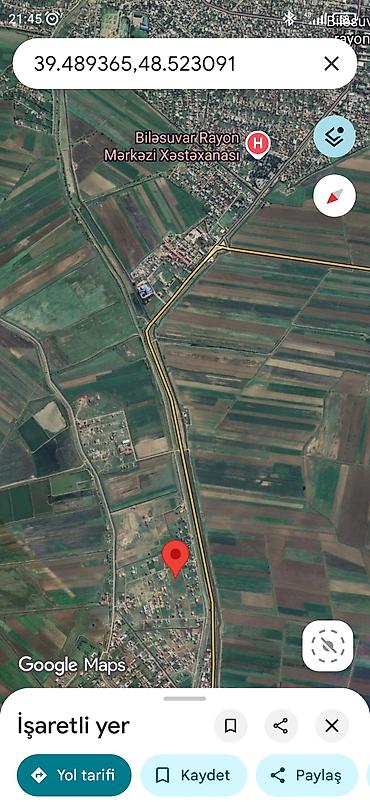Get directions with Yol tarifi
Viewport: 370px width, 802px height.
(x=74, y=775)
